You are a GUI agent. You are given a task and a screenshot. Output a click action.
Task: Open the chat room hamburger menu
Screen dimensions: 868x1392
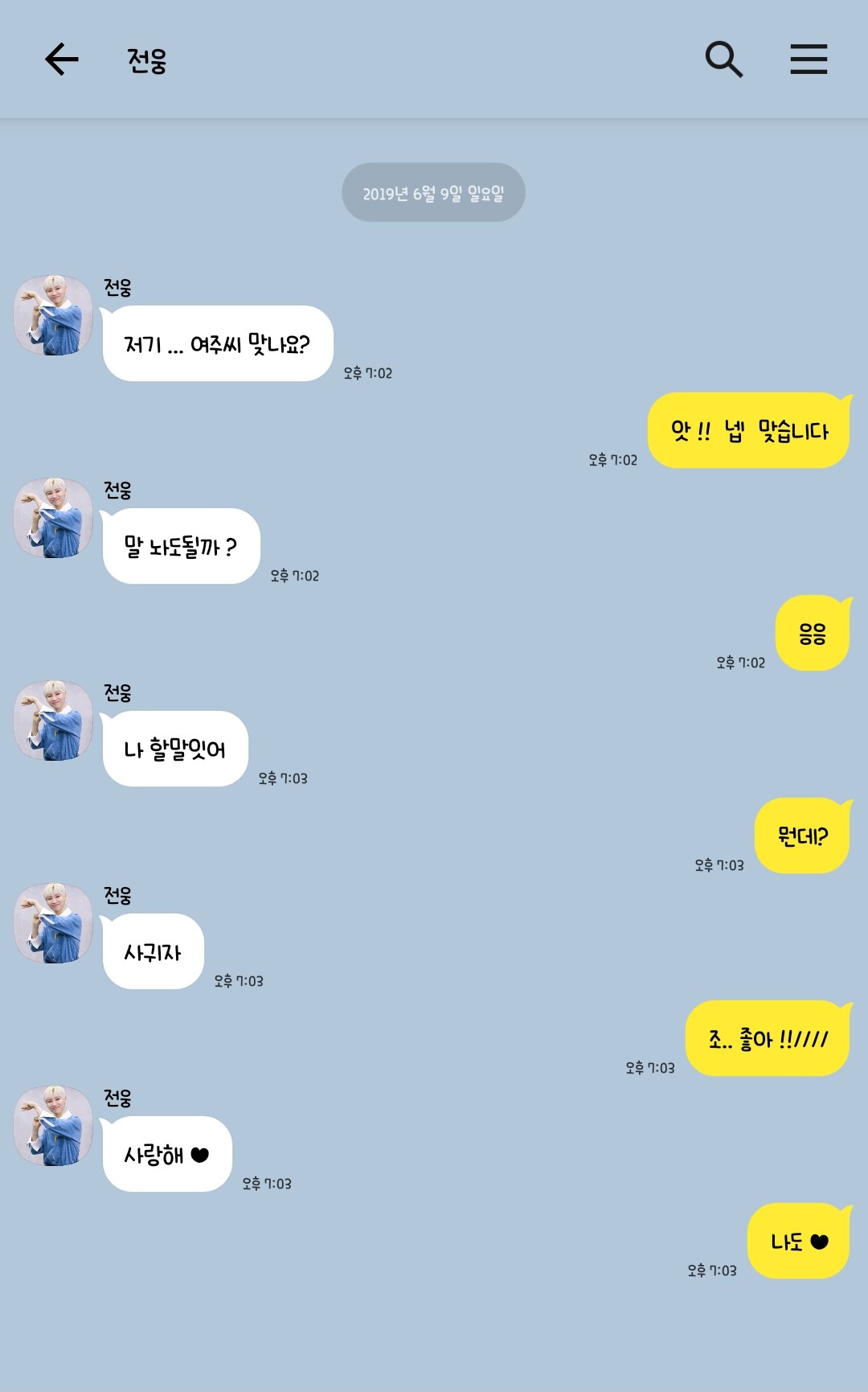(809, 60)
